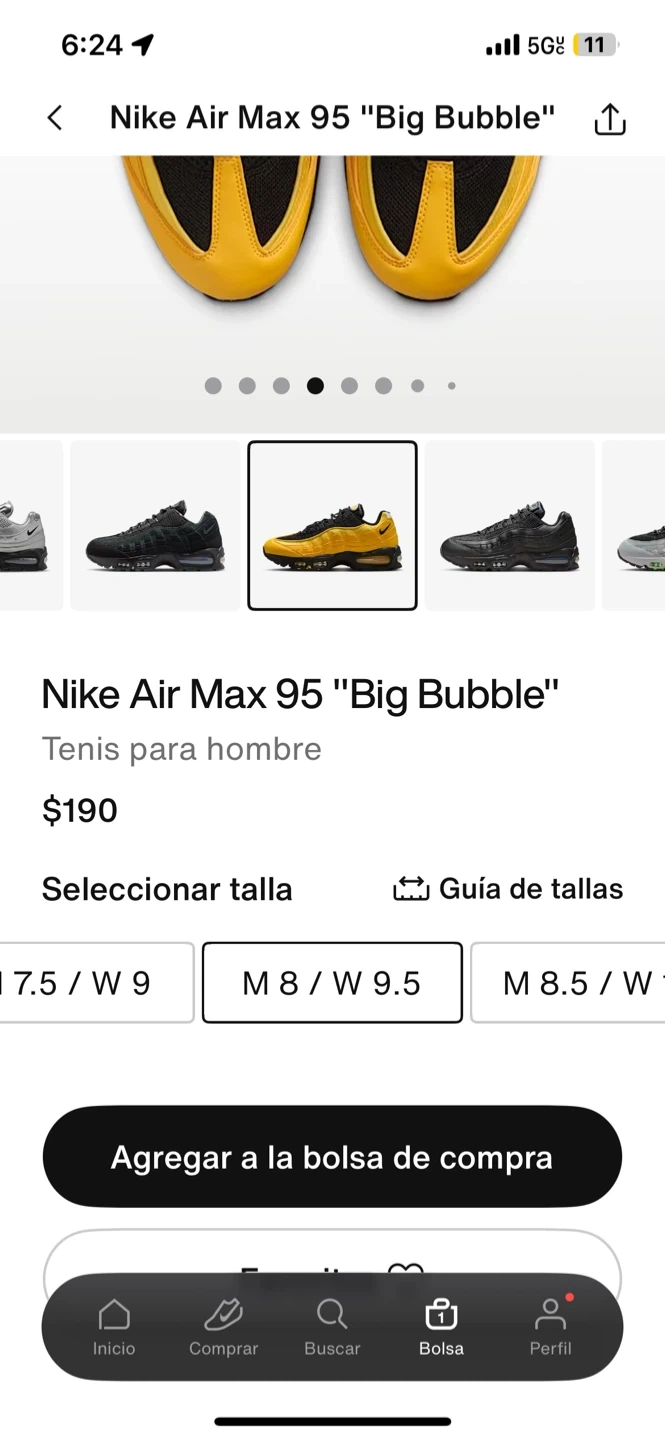Pick the M 8.5 size option
The image size is (665, 1440).
click(x=568, y=983)
